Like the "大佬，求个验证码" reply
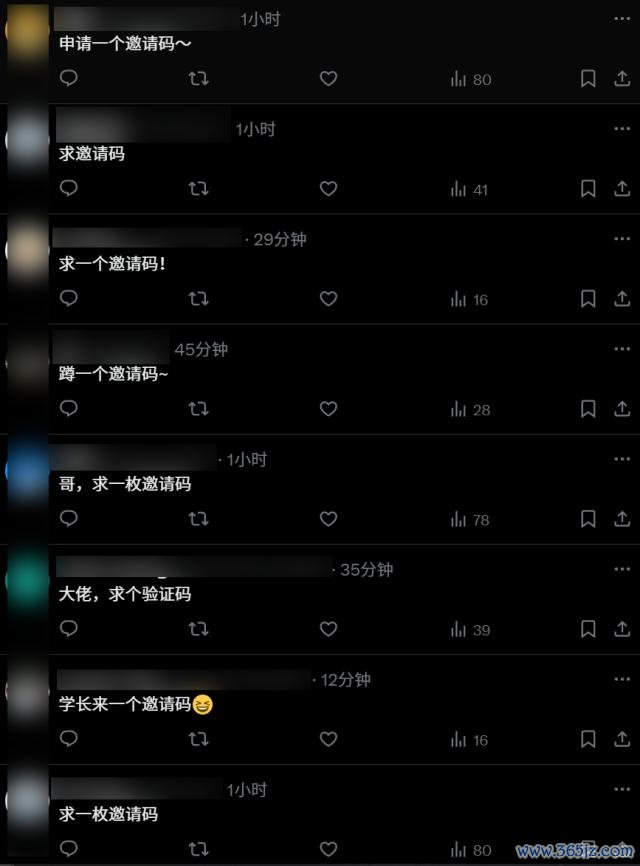 (328, 628)
